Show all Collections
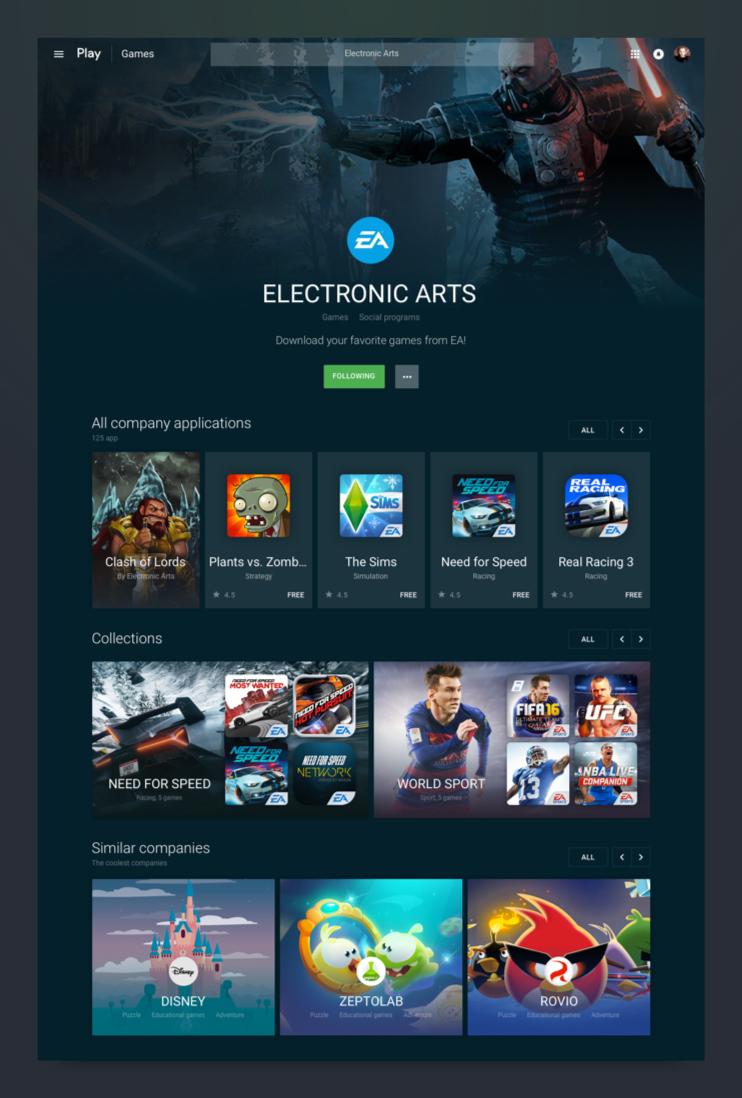The width and height of the screenshot is (742, 1098). pyautogui.click(x=588, y=639)
